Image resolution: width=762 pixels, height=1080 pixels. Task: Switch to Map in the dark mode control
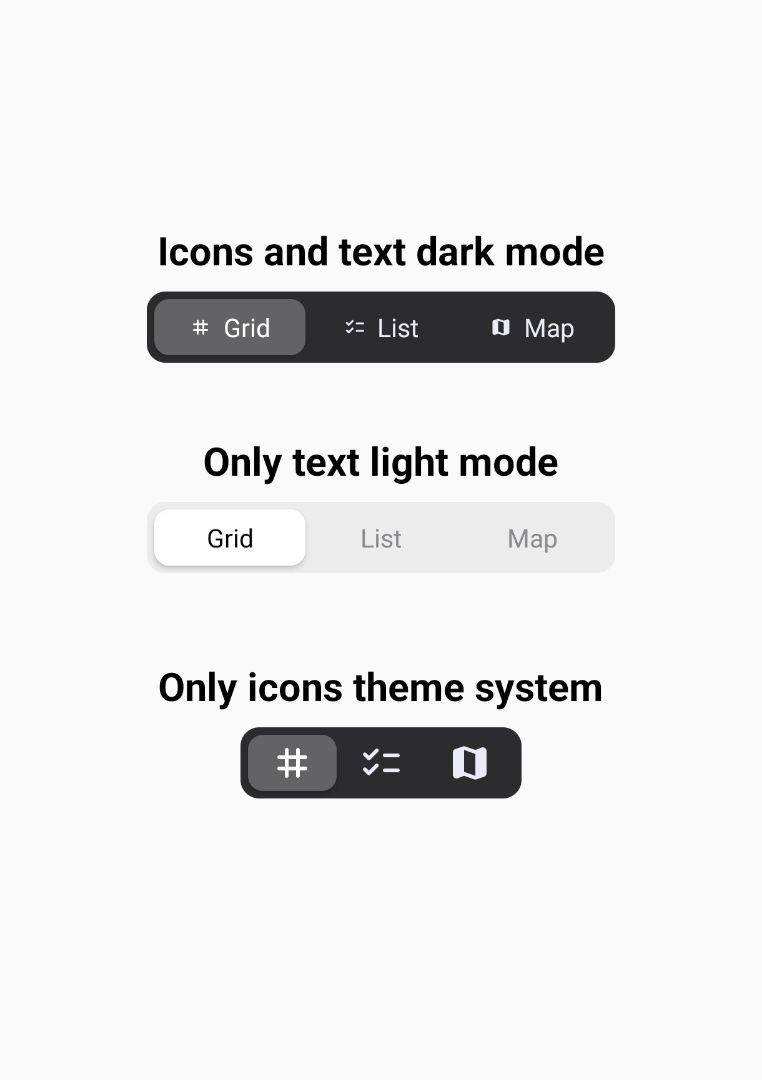[x=532, y=328]
